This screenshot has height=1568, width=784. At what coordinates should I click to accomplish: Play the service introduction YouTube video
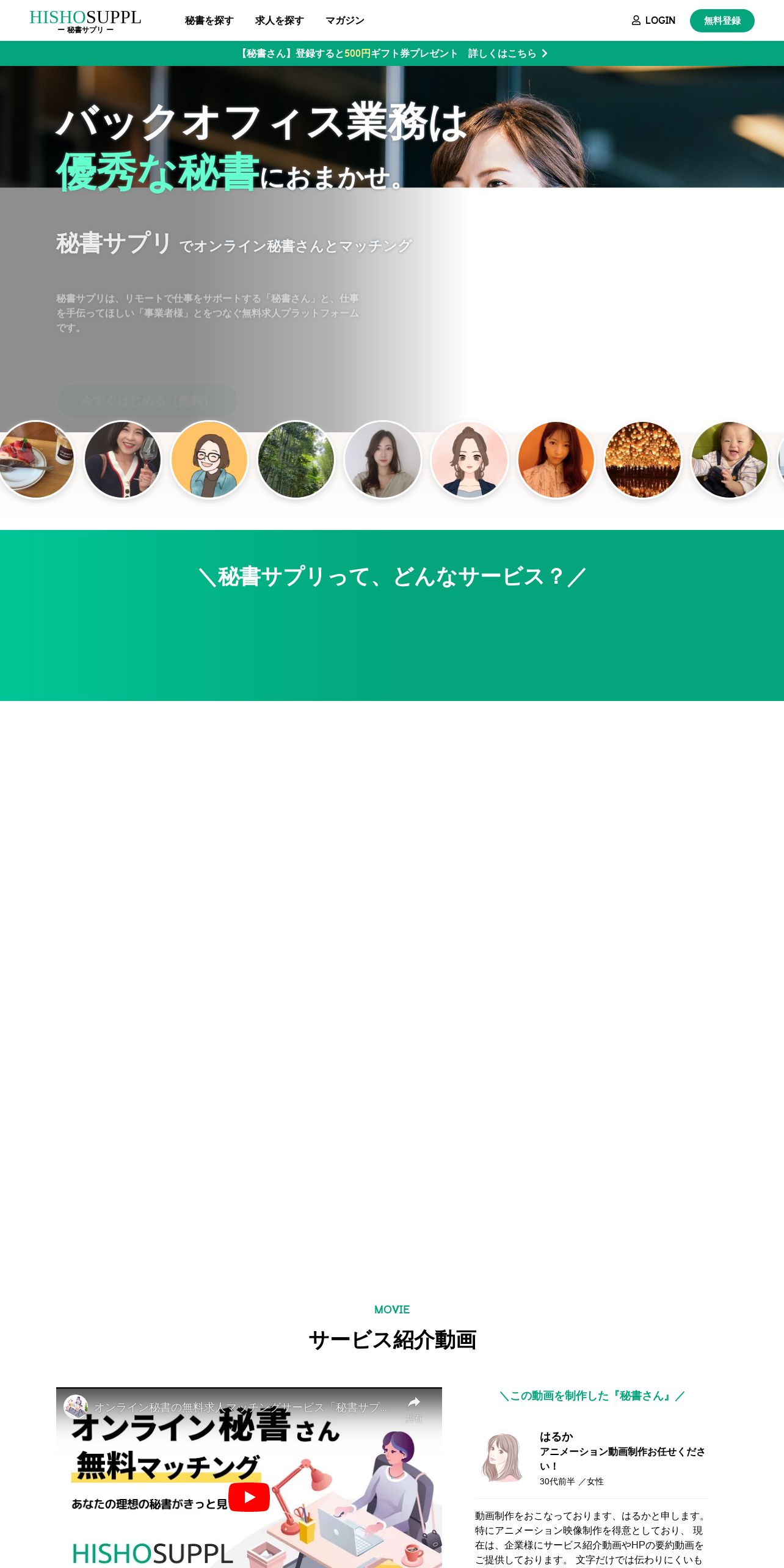pyautogui.click(x=249, y=1497)
